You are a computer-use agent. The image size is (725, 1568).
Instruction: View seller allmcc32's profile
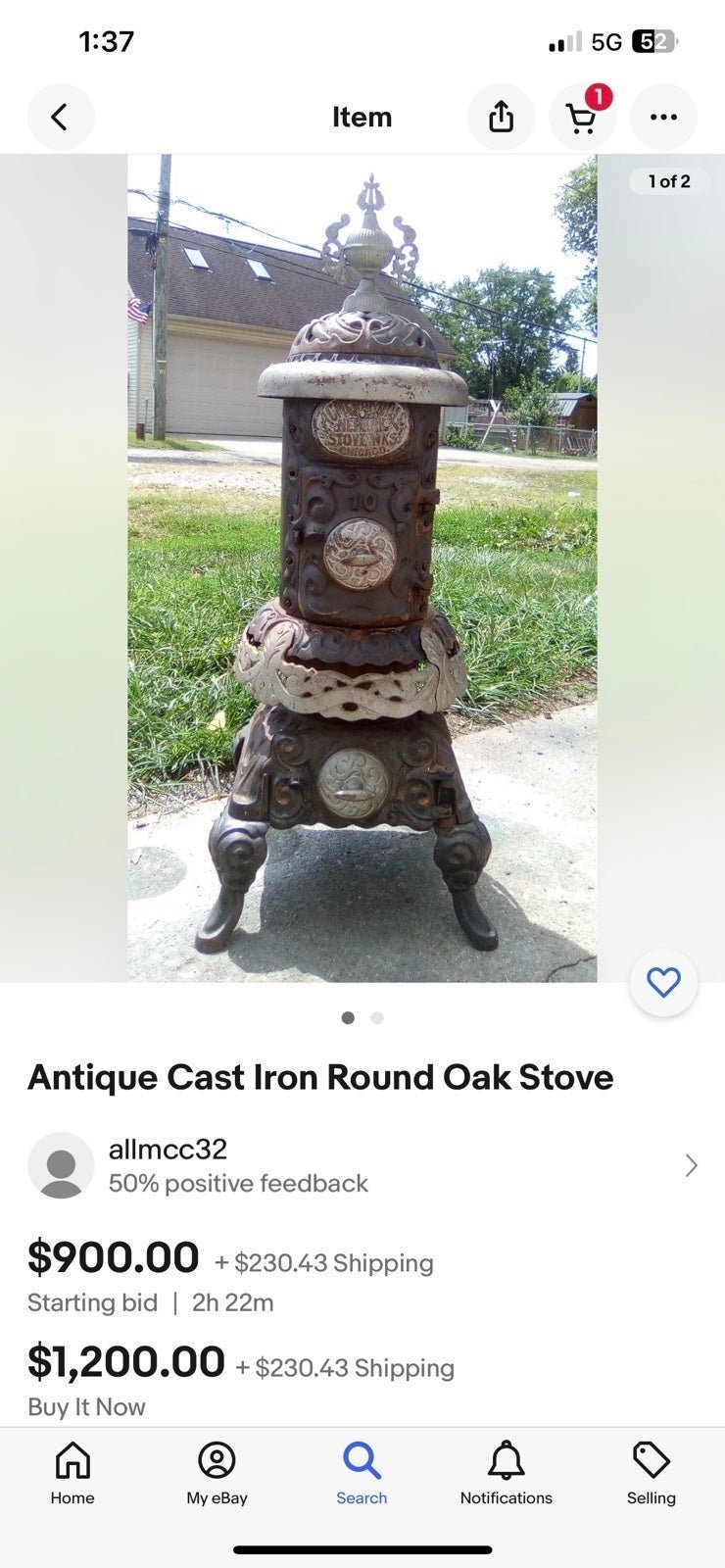362,1165
